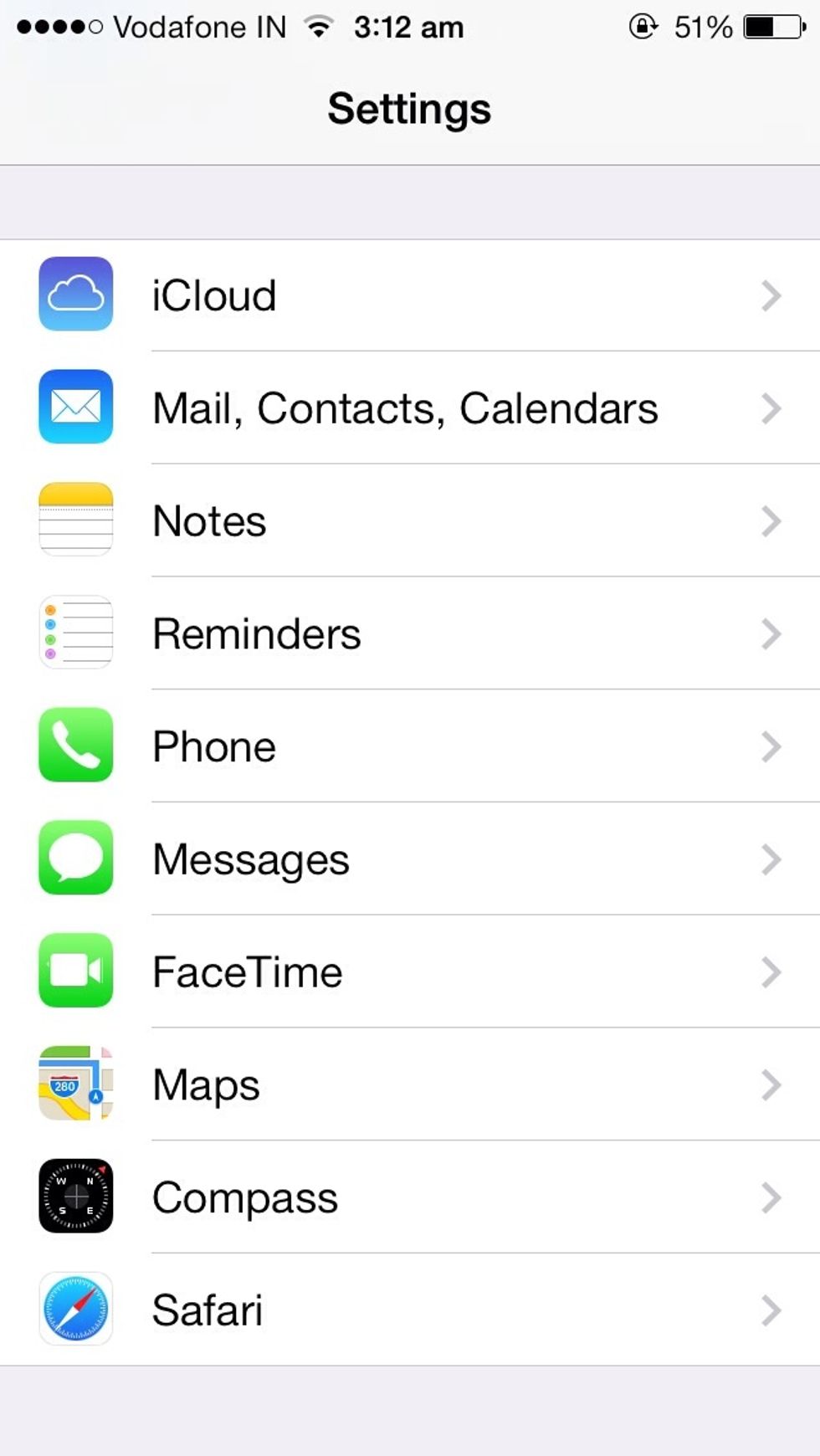Select the yellow Notes icon
Screen dimensions: 820x1456
coord(75,520)
